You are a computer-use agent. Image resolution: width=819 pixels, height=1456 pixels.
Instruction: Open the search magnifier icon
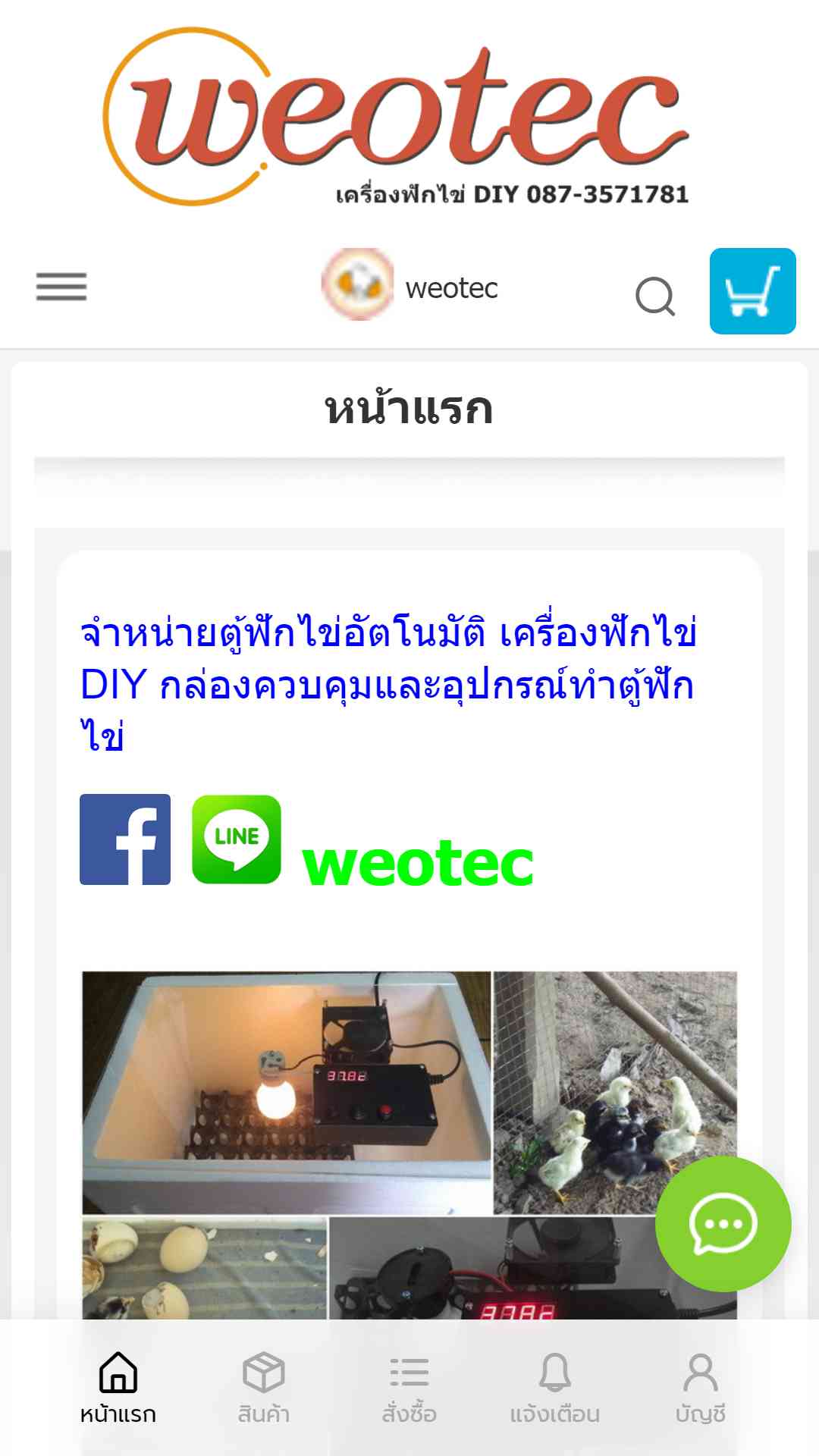pos(655,296)
